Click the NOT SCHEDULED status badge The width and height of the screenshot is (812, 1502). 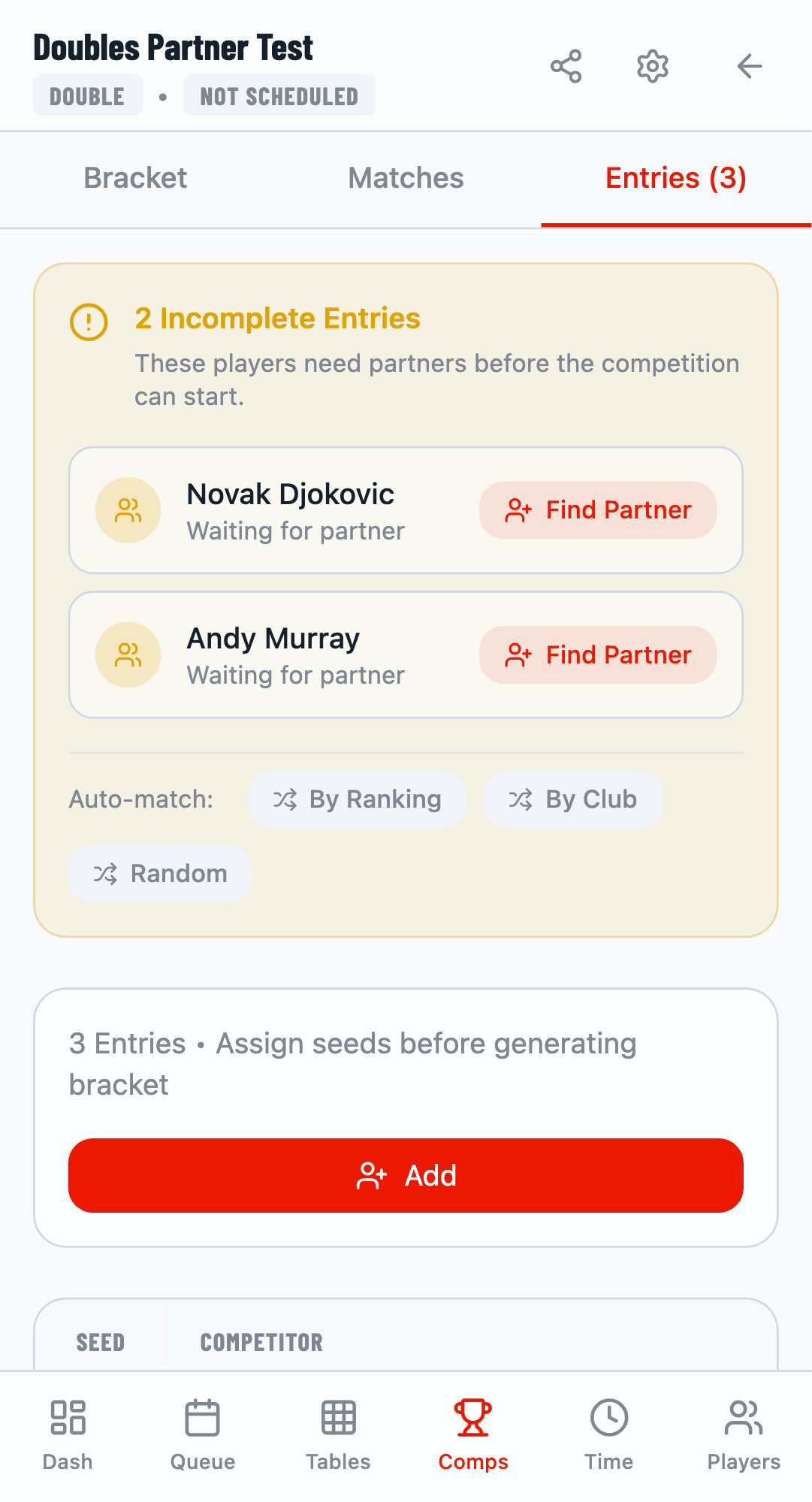[279, 95]
